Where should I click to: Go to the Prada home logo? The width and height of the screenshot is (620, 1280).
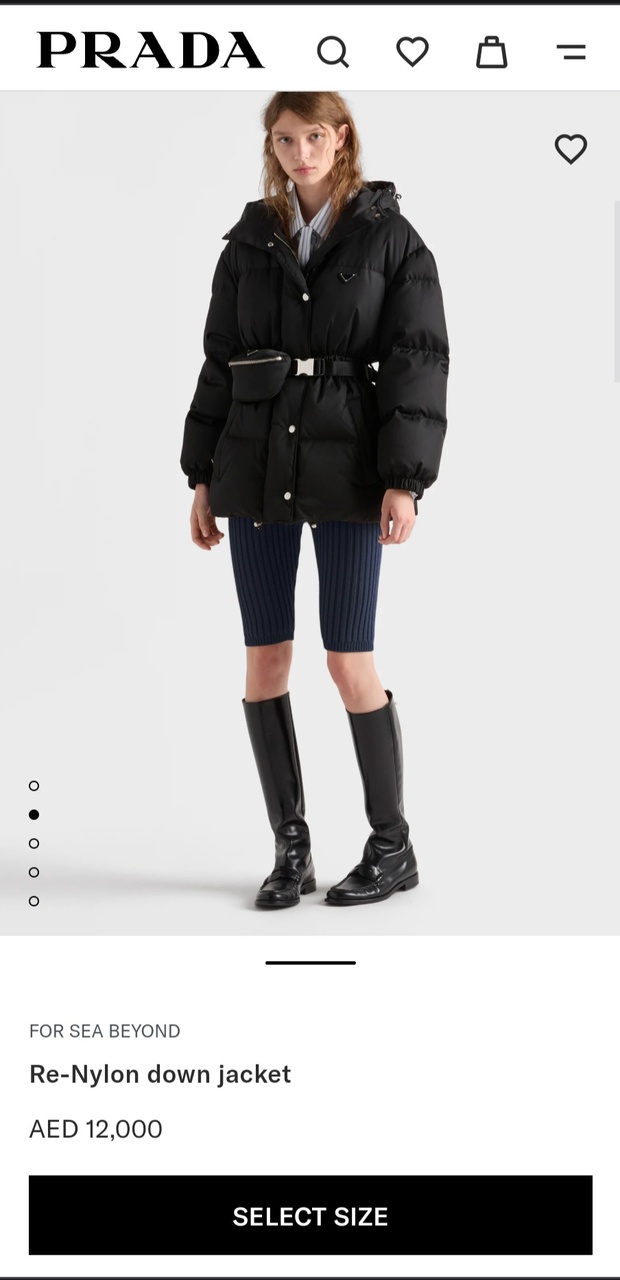tap(151, 50)
